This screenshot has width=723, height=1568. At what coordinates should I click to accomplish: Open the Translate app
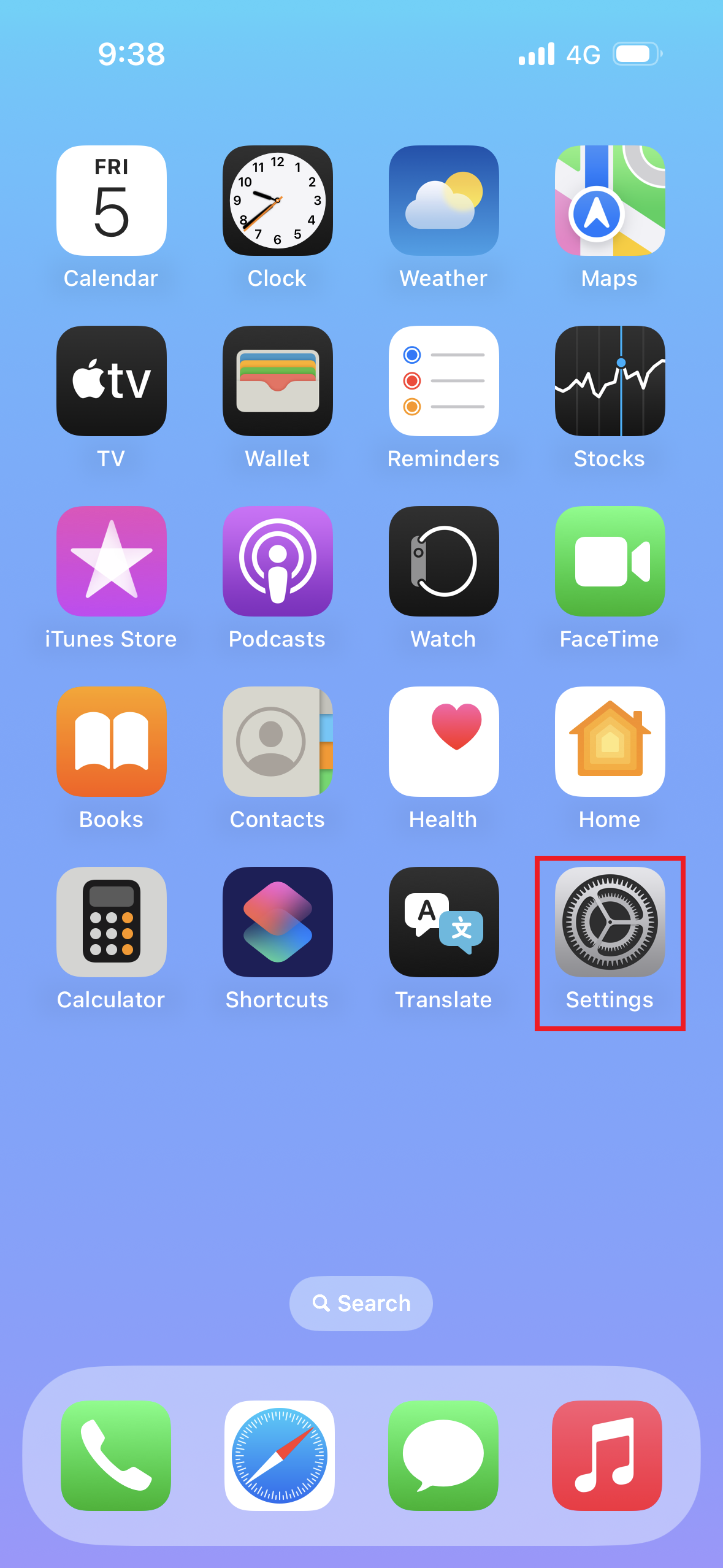click(x=443, y=921)
